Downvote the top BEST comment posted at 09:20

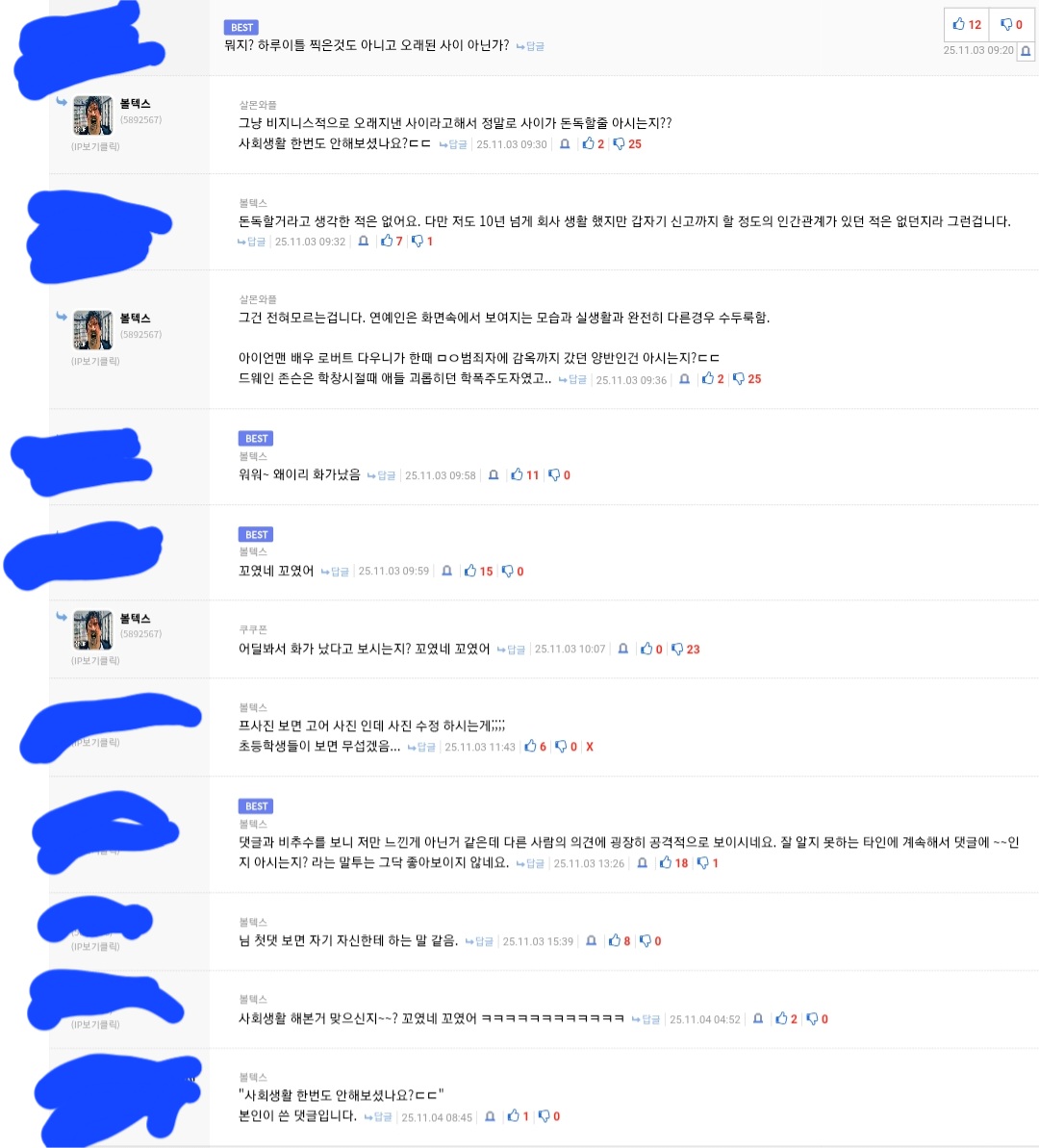point(1011,25)
